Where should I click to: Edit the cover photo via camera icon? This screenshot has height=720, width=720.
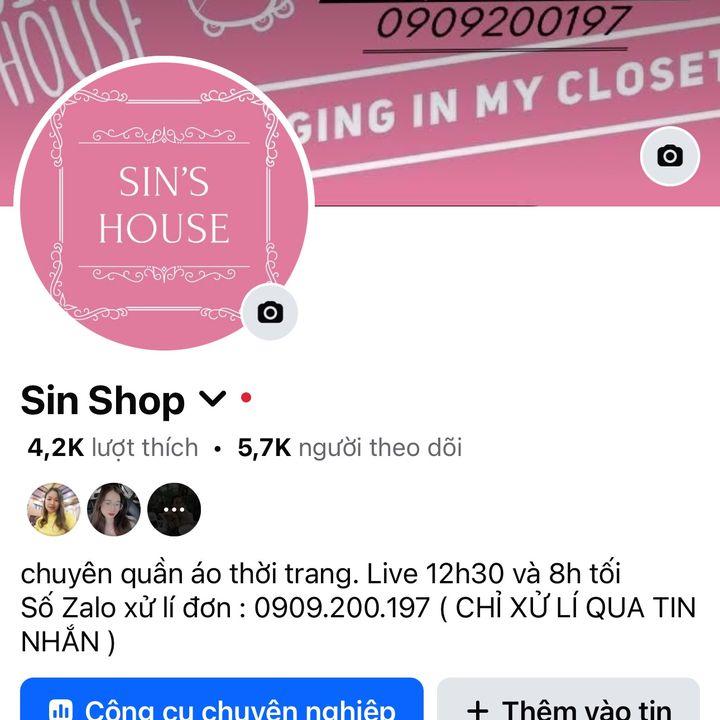click(670, 156)
